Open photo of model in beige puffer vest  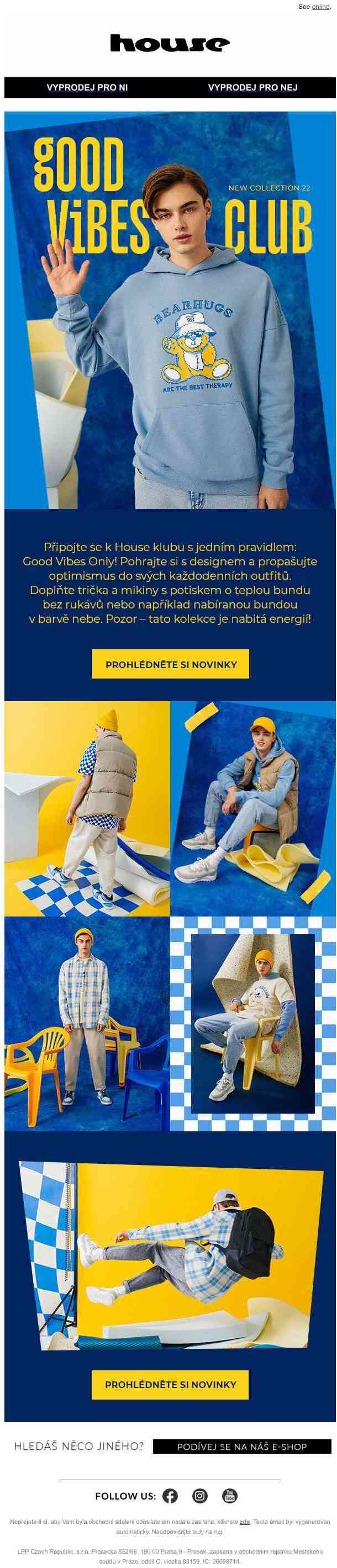(87, 808)
